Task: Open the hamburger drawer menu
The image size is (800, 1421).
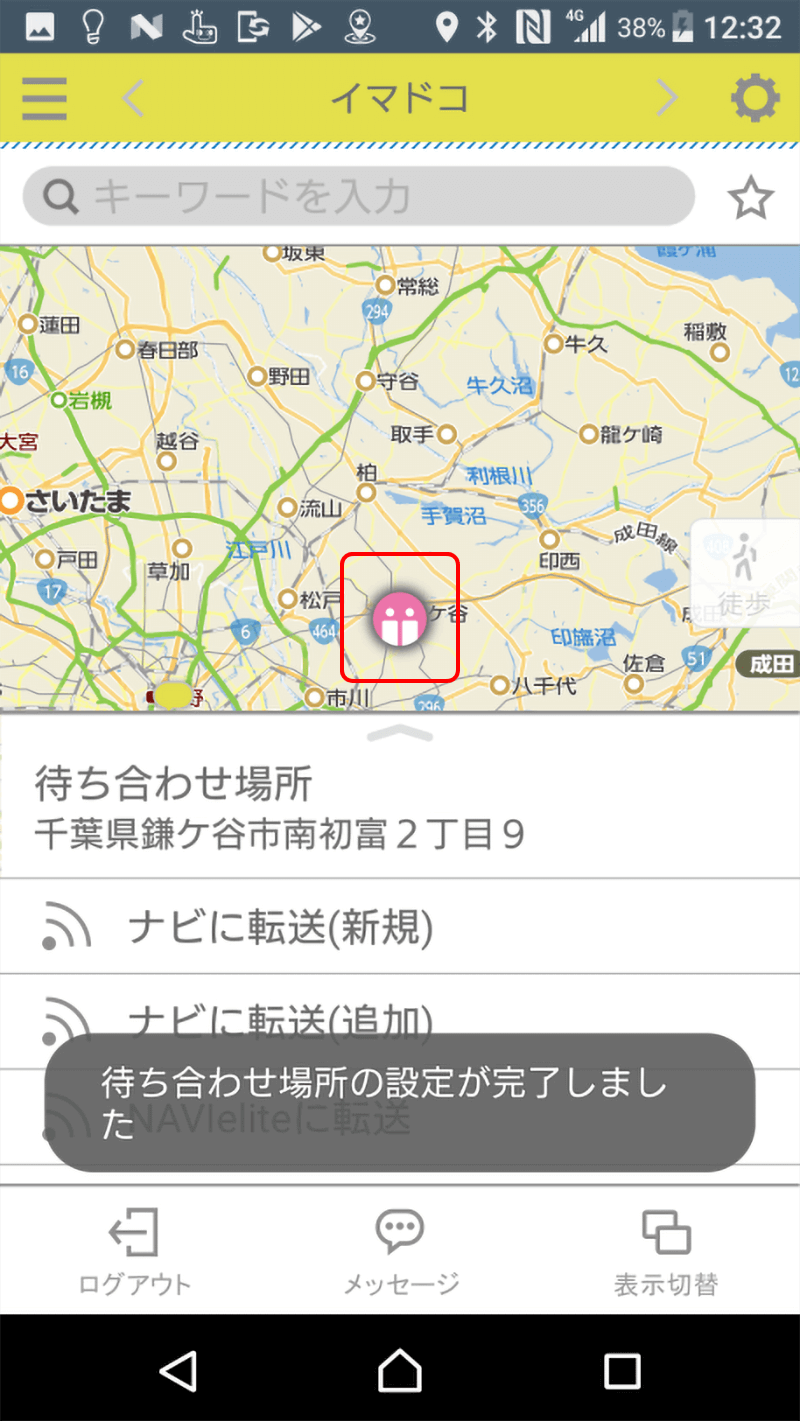Action: click(x=44, y=98)
